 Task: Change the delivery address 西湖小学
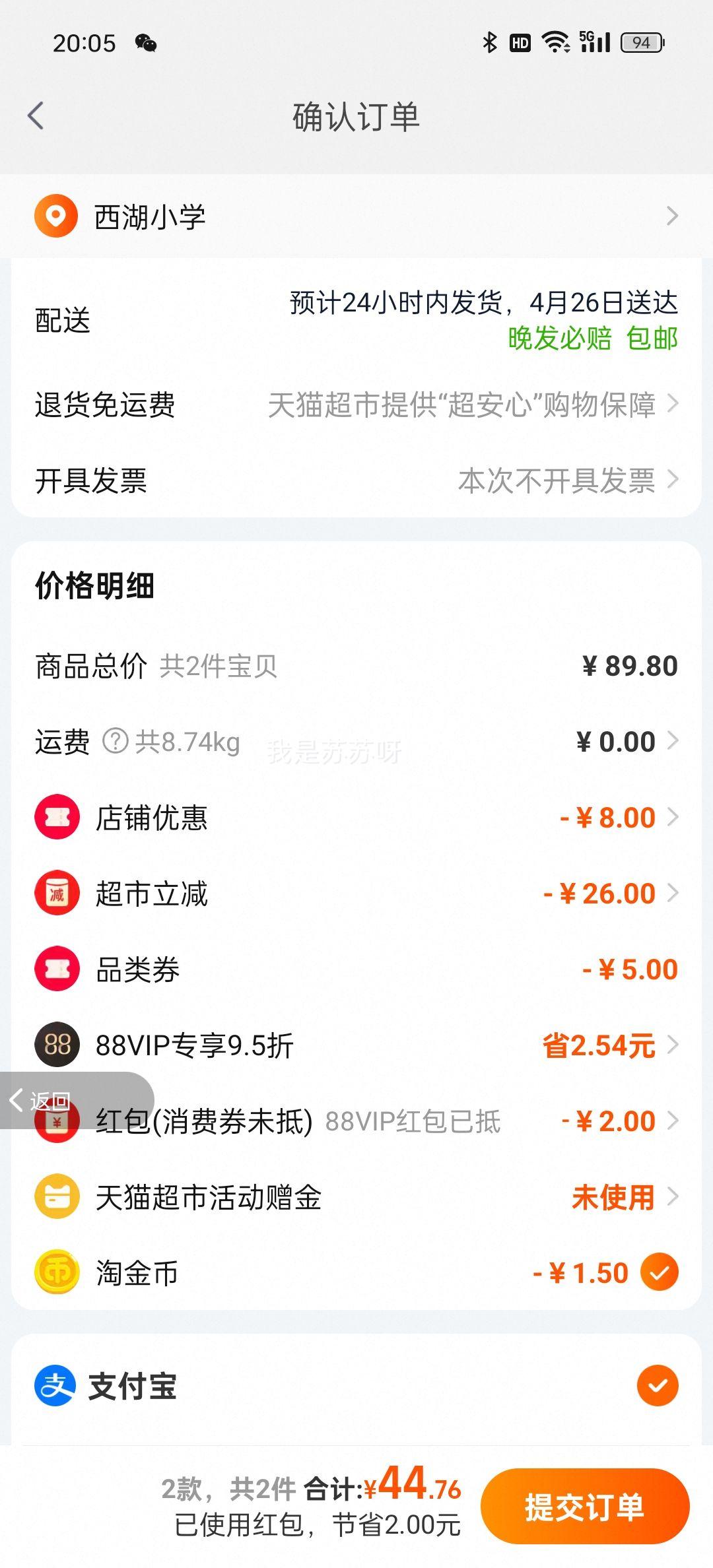pyautogui.click(x=356, y=216)
